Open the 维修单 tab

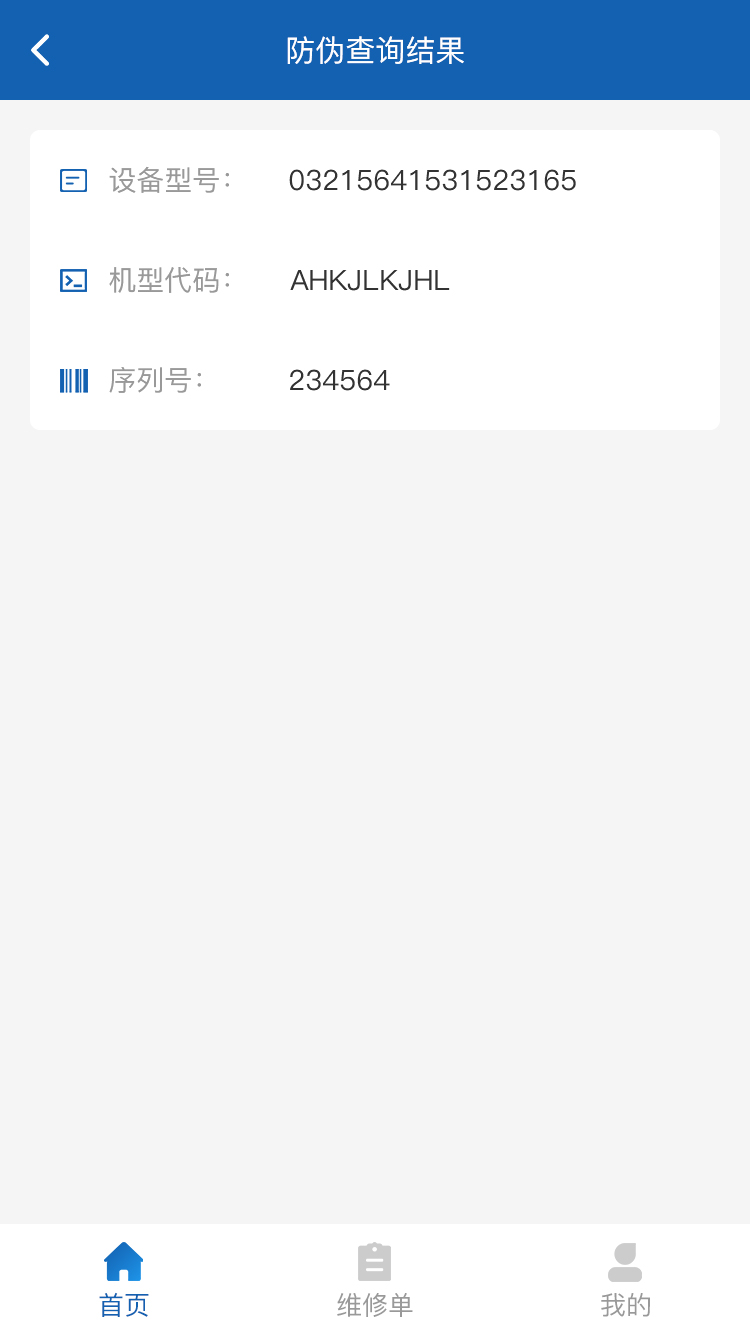click(x=375, y=1279)
